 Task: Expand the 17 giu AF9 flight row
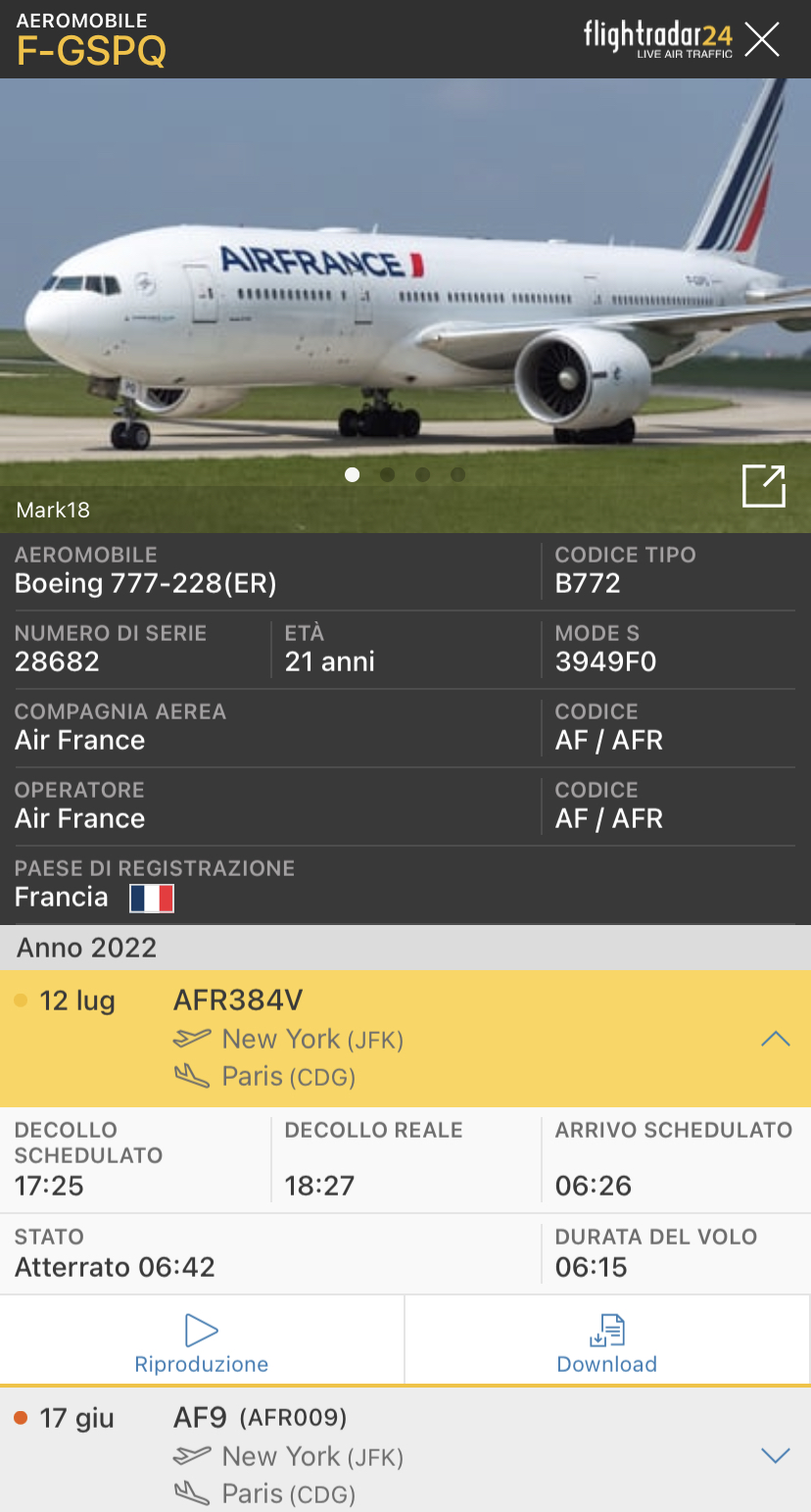point(775,1456)
